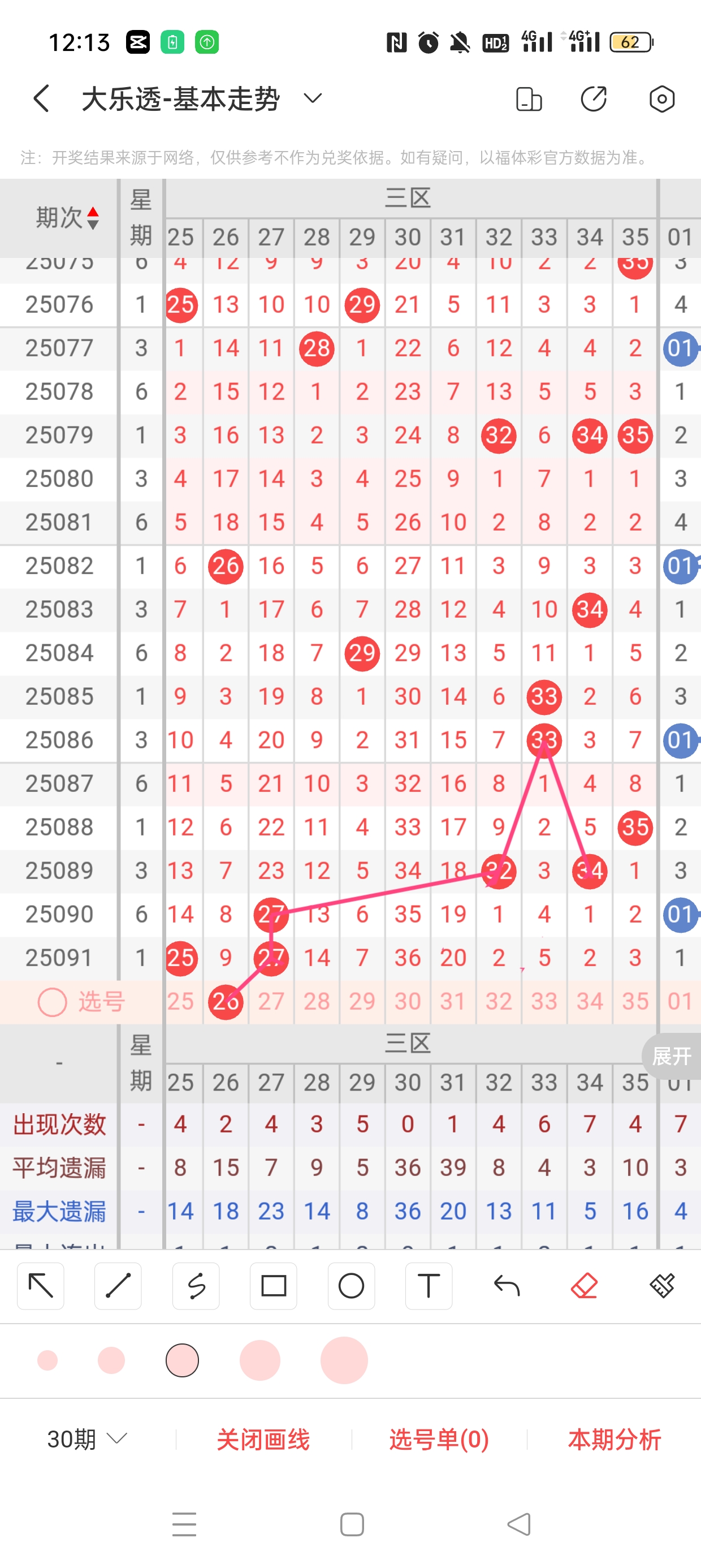Choose the text annotation tool

pyautogui.click(x=429, y=1286)
